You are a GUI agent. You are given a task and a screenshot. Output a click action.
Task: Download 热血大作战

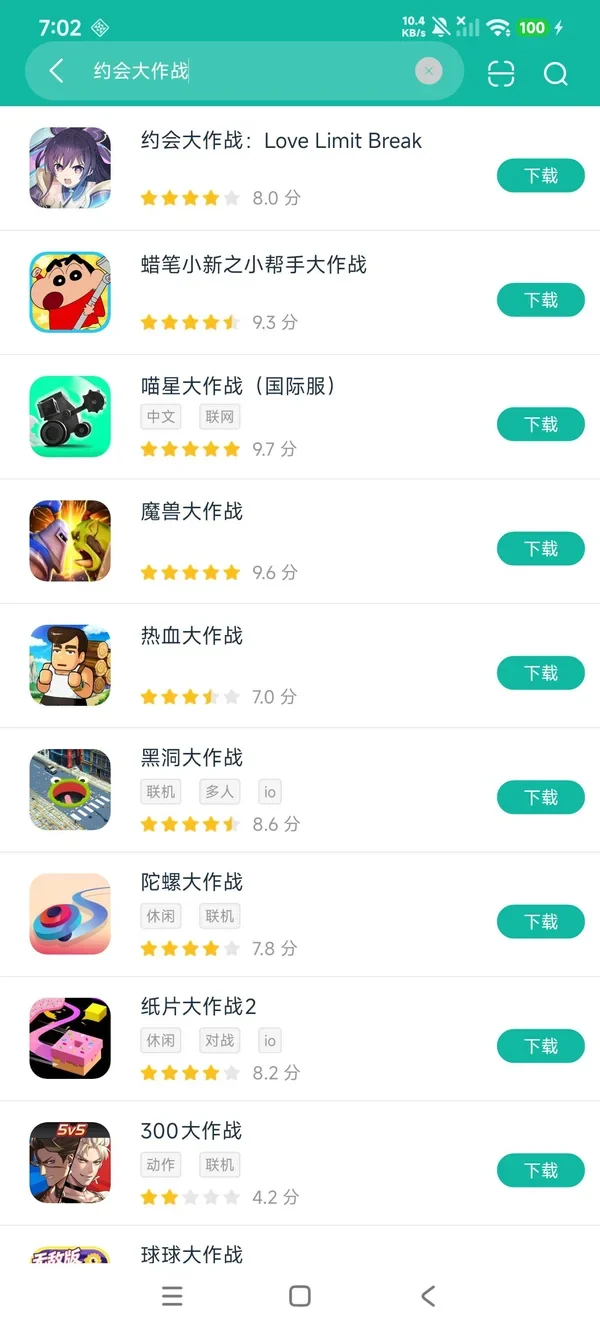coord(541,673)
